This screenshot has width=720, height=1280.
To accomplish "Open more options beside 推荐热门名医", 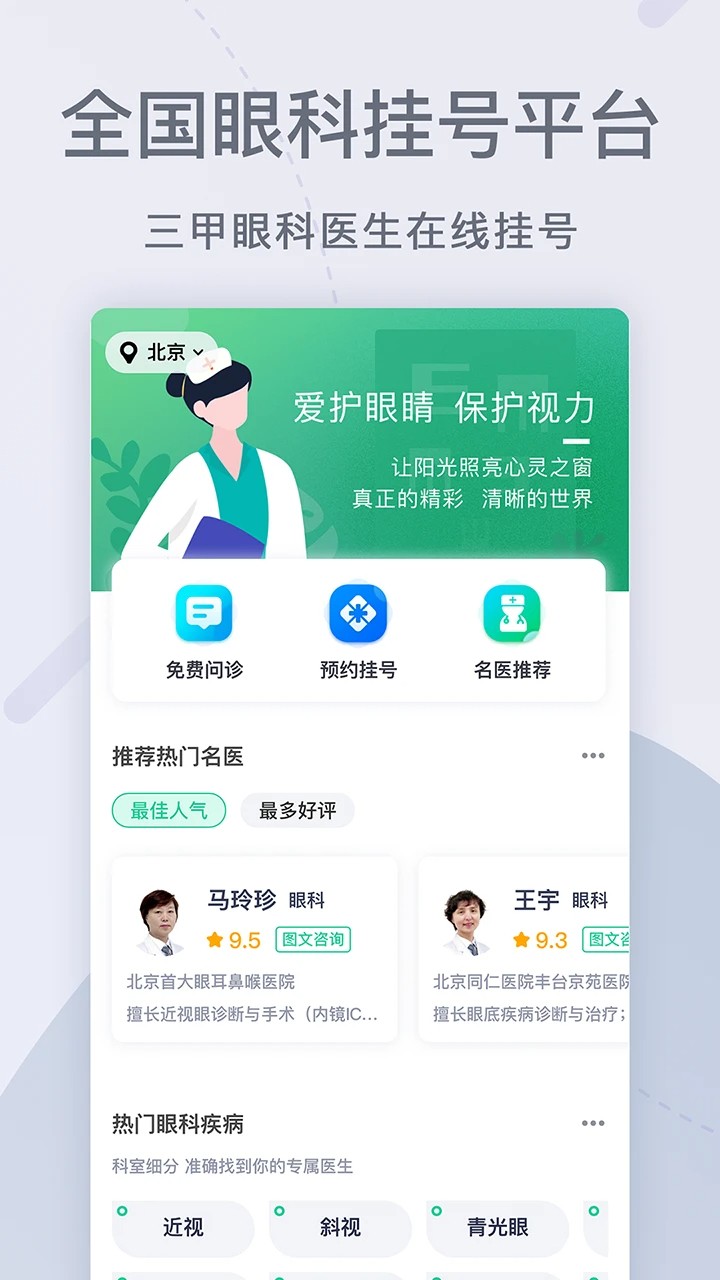I will [594, 756].
